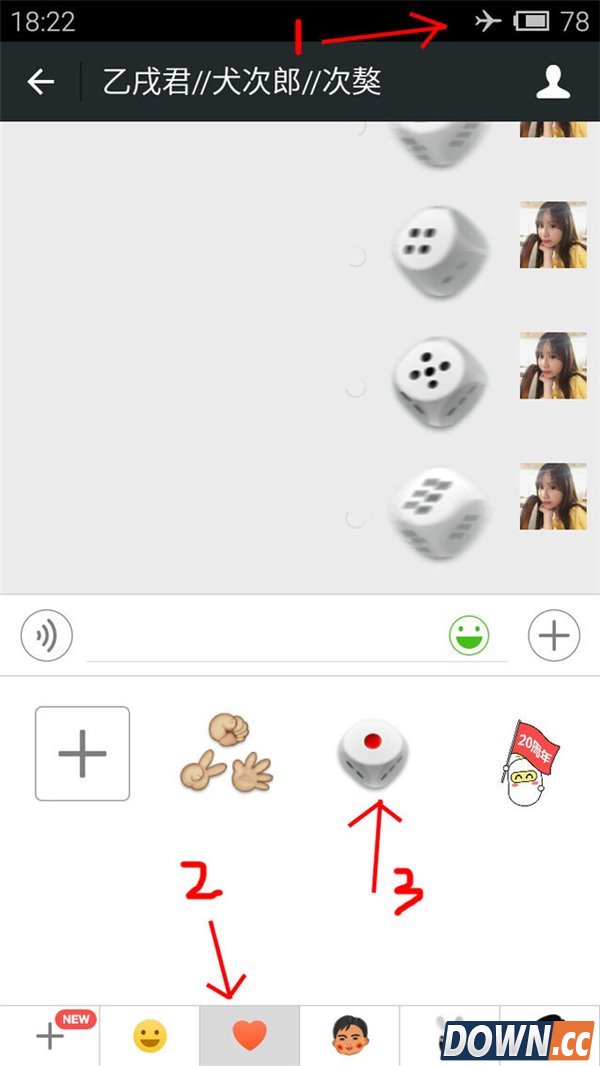
Task: Send the rock-paper-scissors sticker
Action: tap(226, 753)
